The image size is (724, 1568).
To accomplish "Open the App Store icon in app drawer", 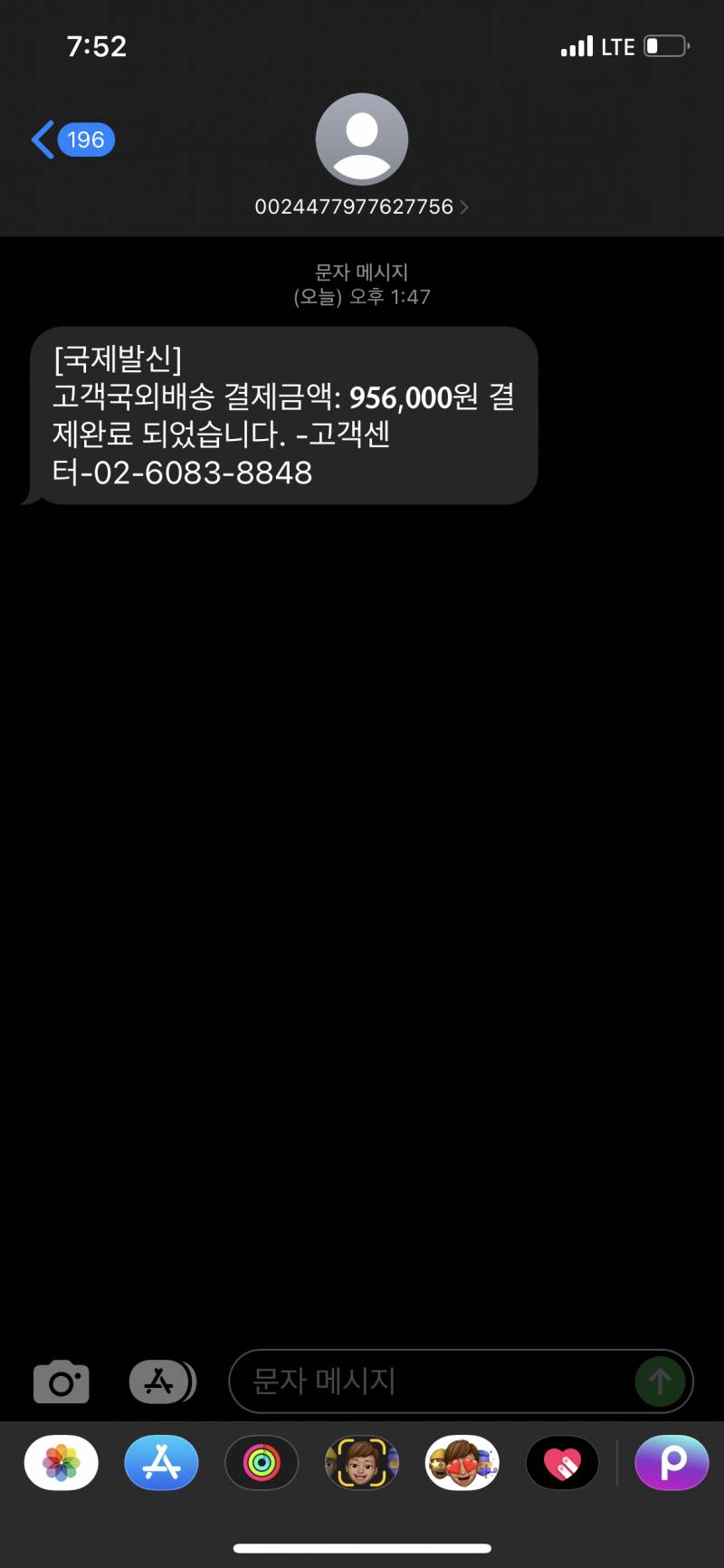I will [161, 1463].
